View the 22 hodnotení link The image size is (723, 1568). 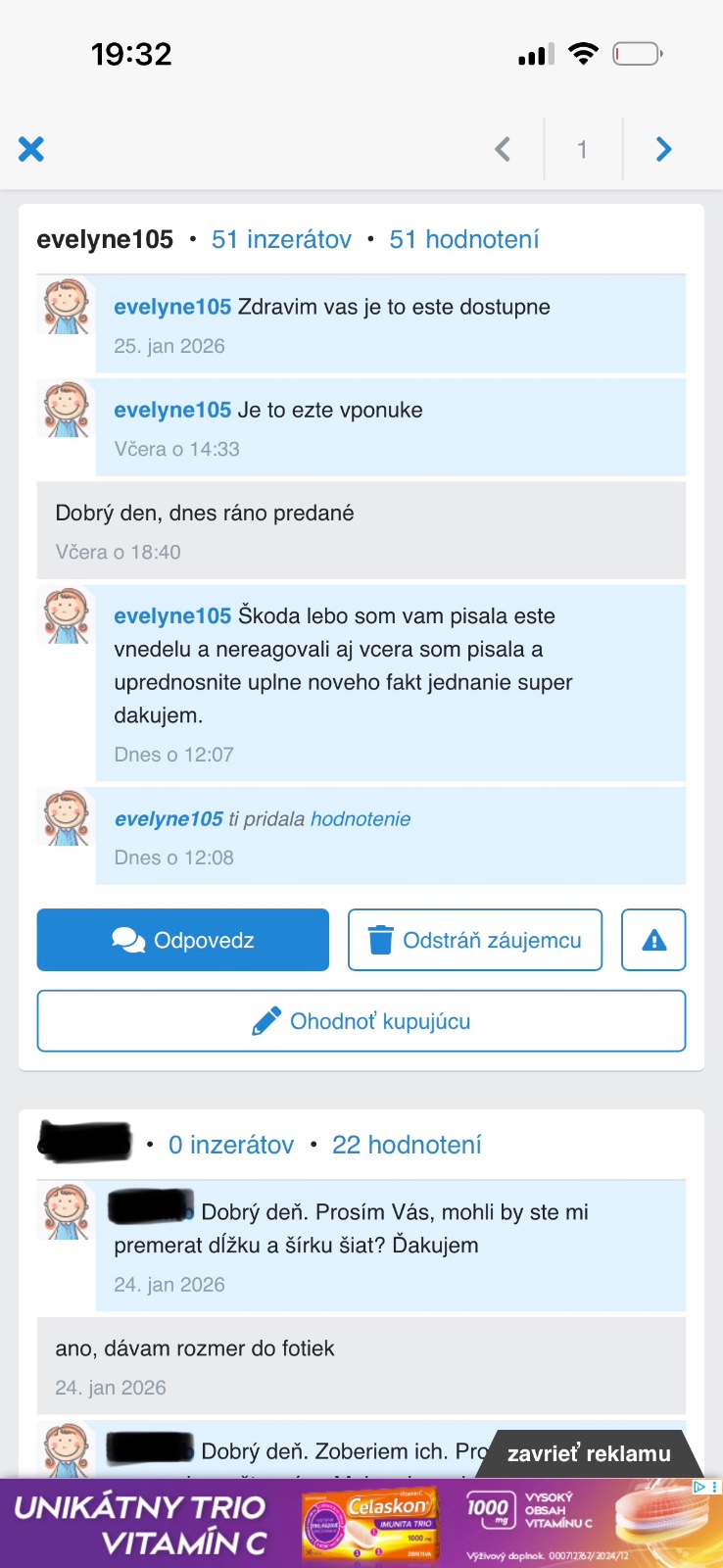[407, 1145]
